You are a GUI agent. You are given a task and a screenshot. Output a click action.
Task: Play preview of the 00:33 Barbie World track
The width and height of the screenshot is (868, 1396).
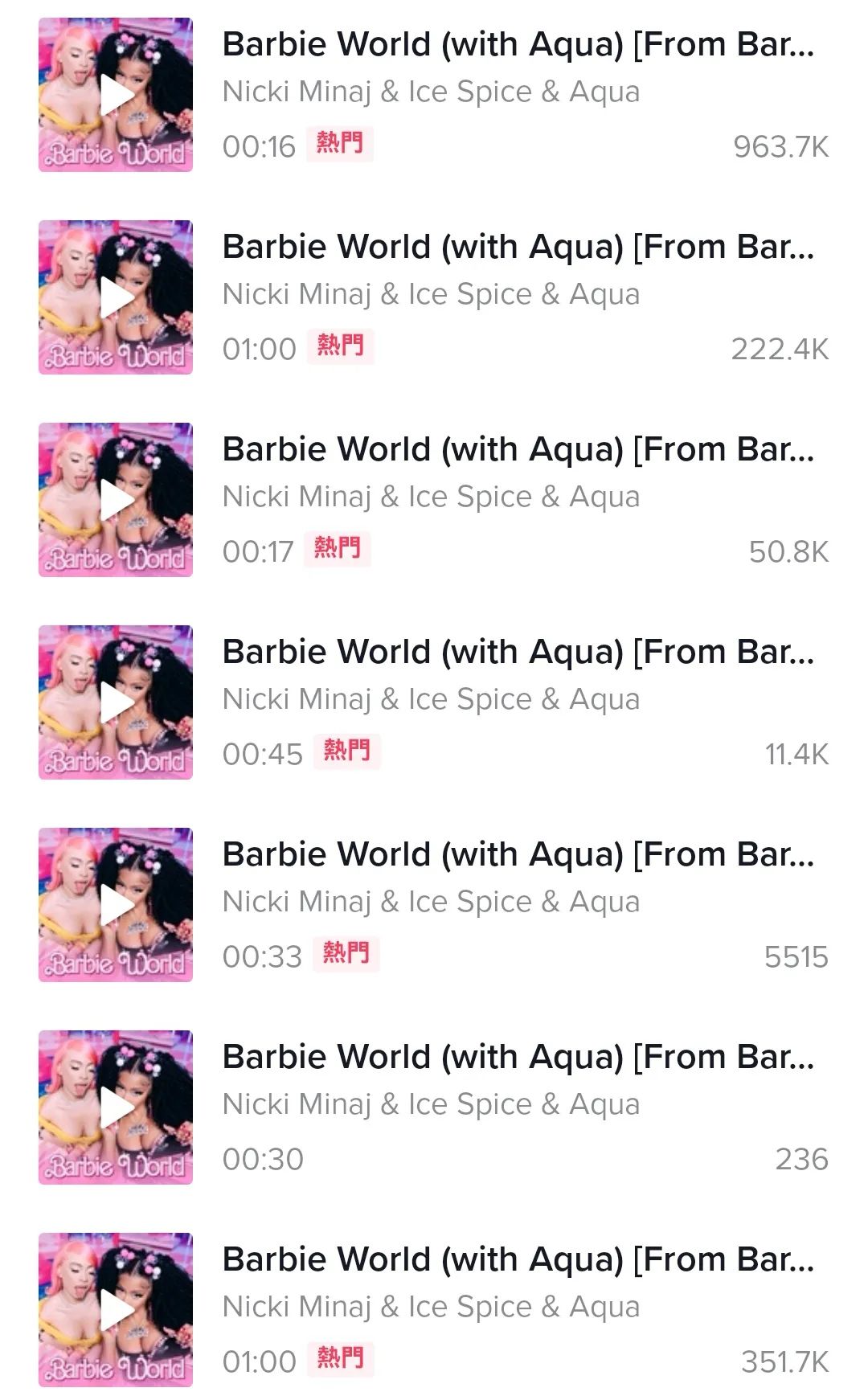point(116,905)
